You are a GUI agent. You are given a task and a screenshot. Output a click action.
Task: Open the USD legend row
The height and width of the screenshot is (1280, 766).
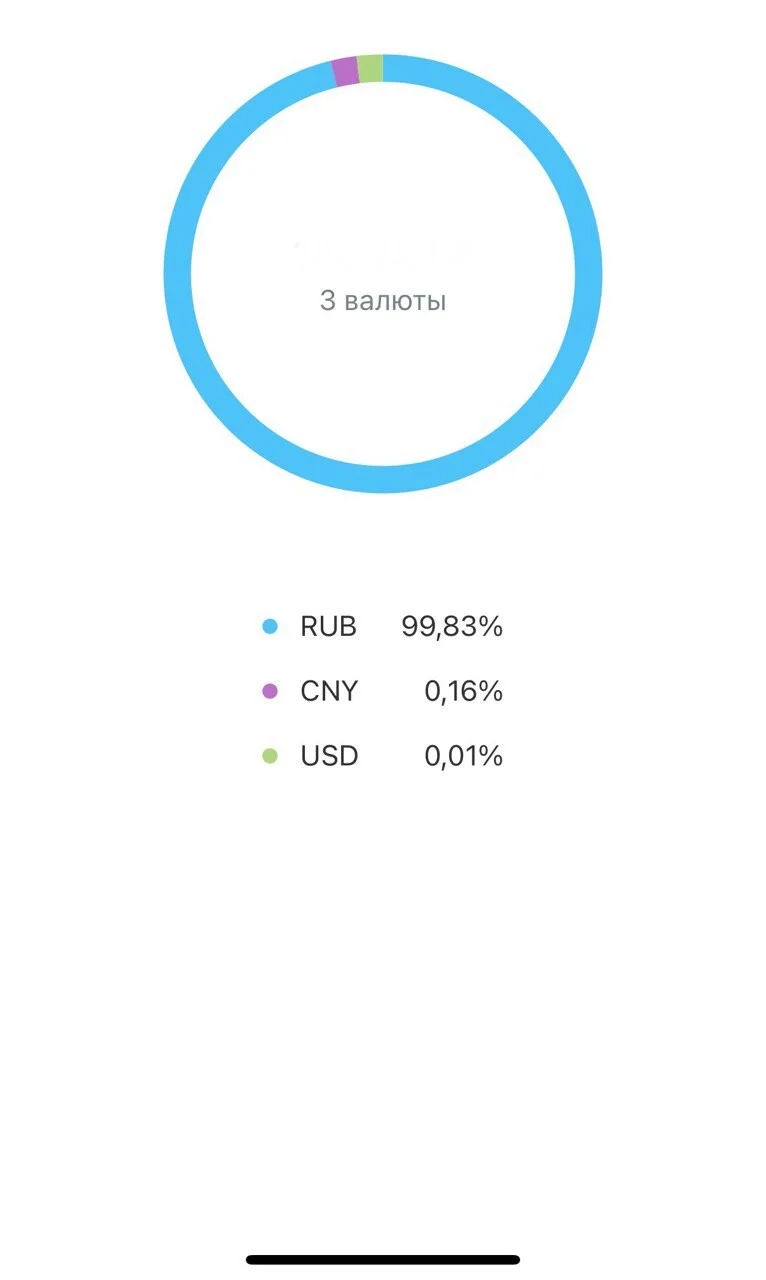pyautogui.click(x=382, y=756)
